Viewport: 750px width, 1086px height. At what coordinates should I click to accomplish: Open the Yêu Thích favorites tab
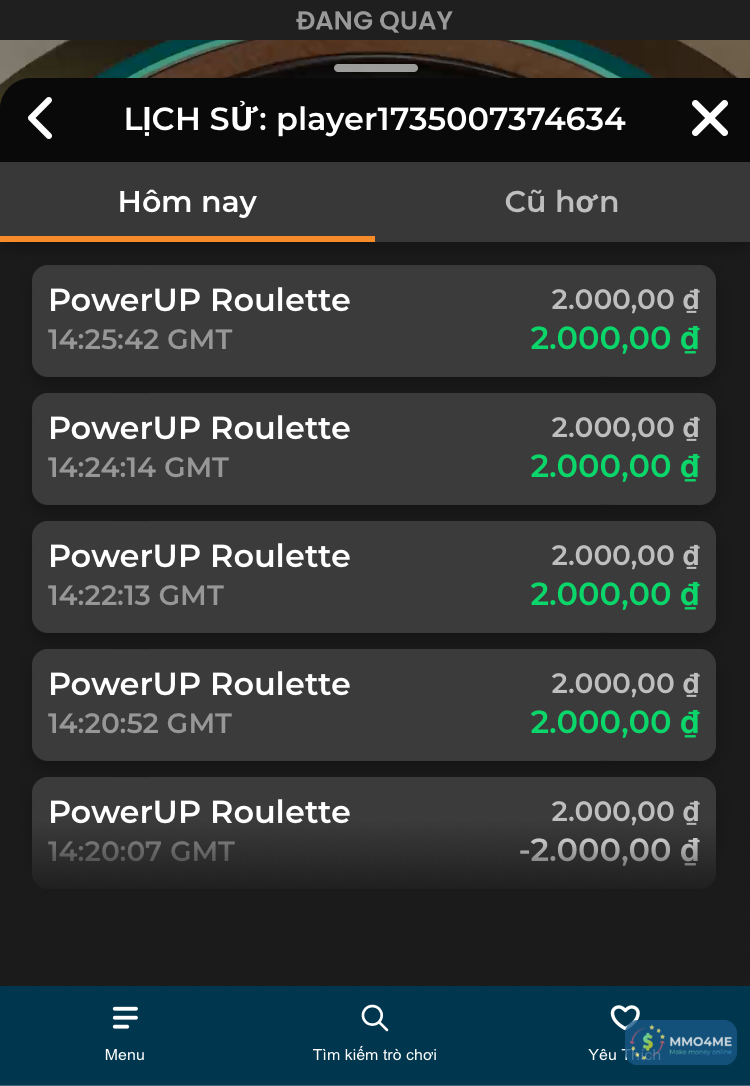(620, 1030)
